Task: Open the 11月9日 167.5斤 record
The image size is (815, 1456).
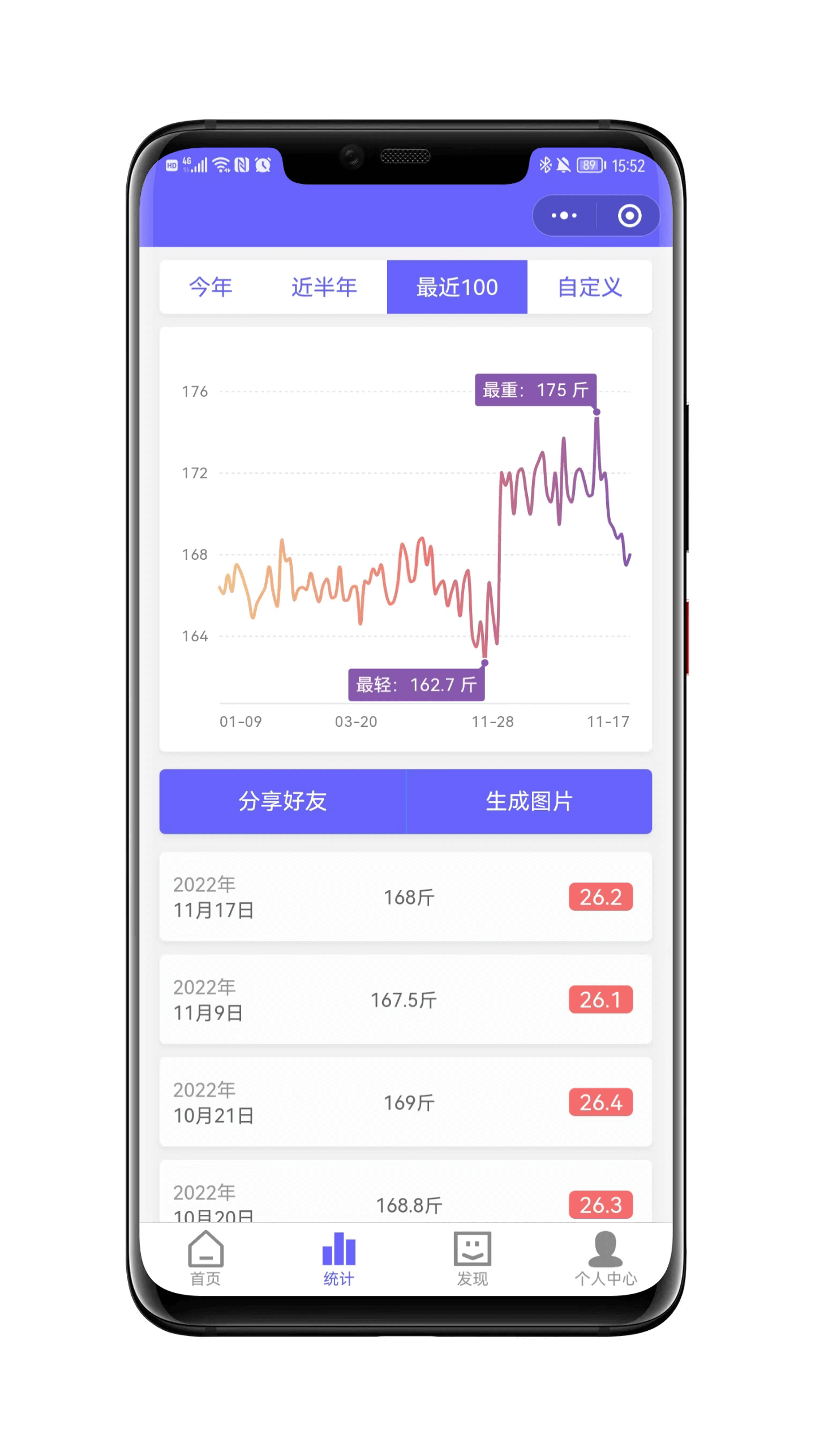Action: tap(405, 1000)
